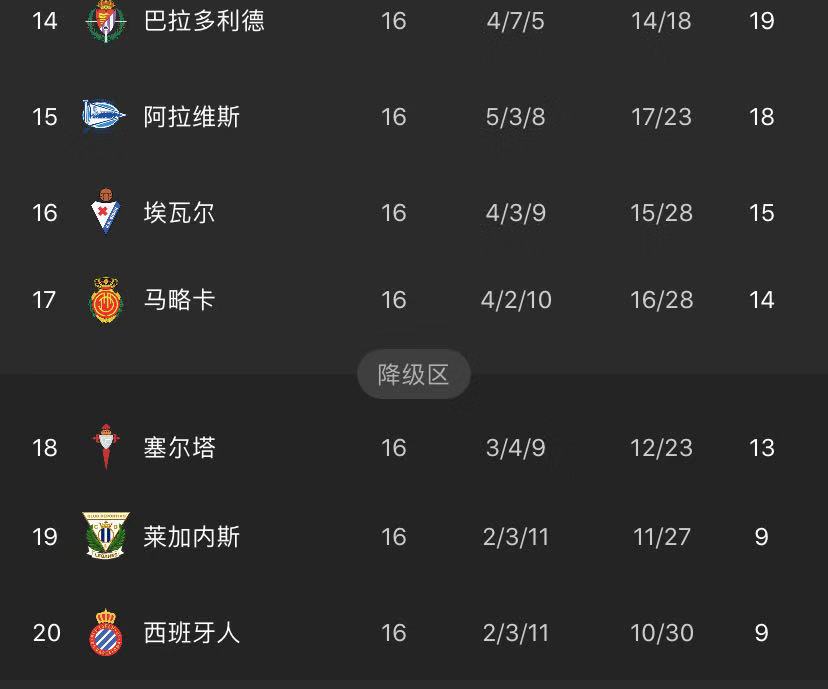The height and width of the screenshot is (689, 828).
Task: Open the 阿拉维斯 team page
Action: [192, 117]
